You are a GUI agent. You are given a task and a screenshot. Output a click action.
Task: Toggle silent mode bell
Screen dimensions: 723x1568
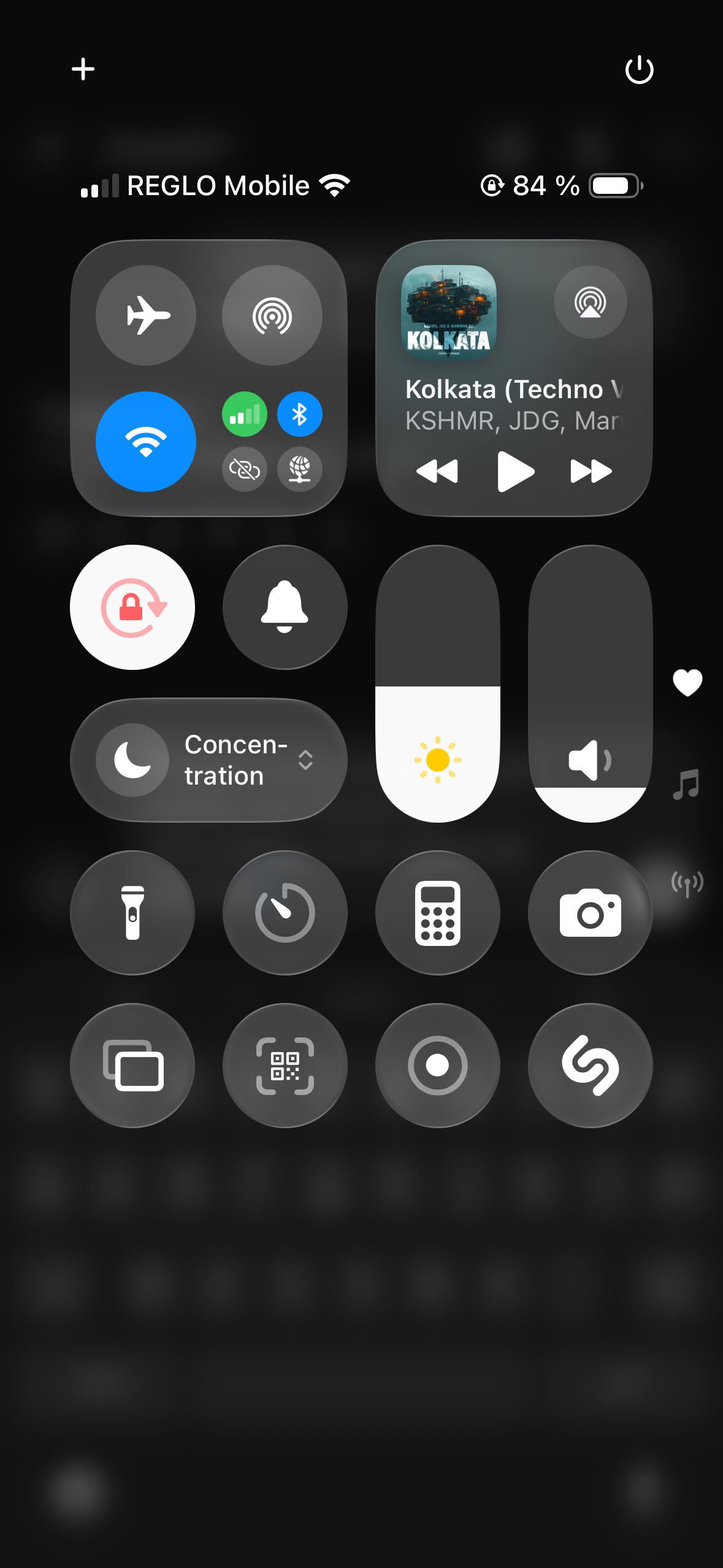285,607
